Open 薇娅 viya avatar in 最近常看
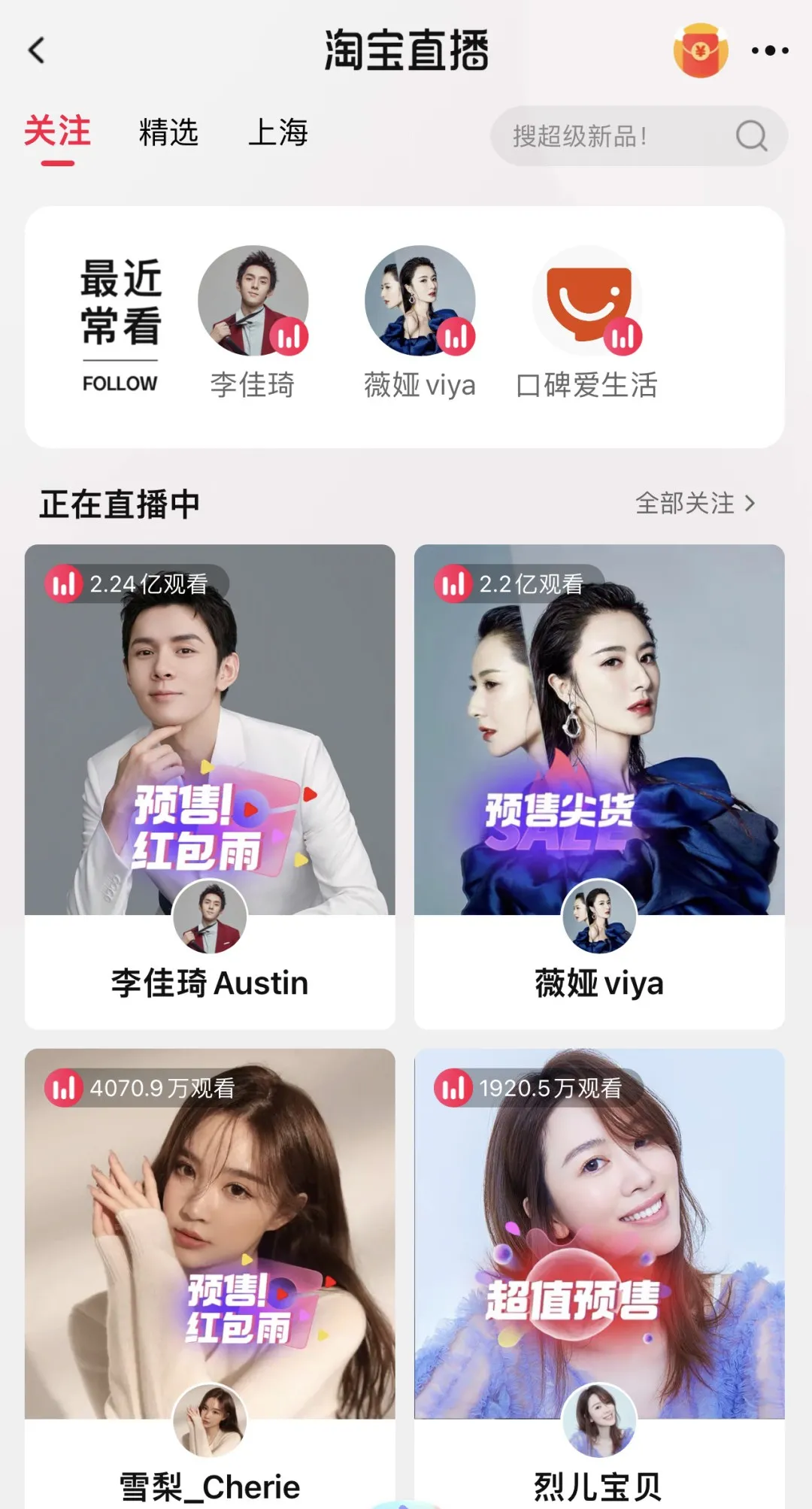The image size is (812, 1509). click(420, 301)
